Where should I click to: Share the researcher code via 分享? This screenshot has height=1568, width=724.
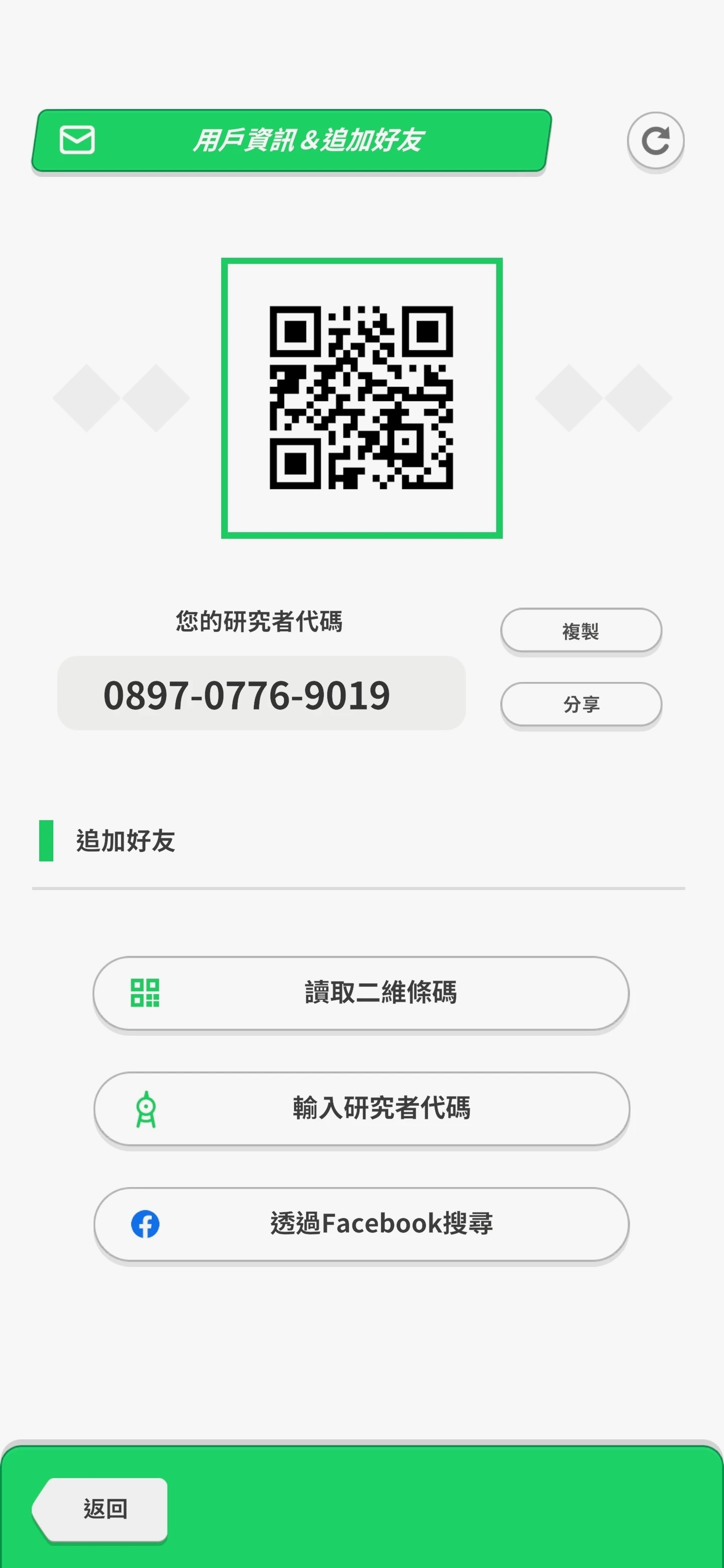(581, 704)
